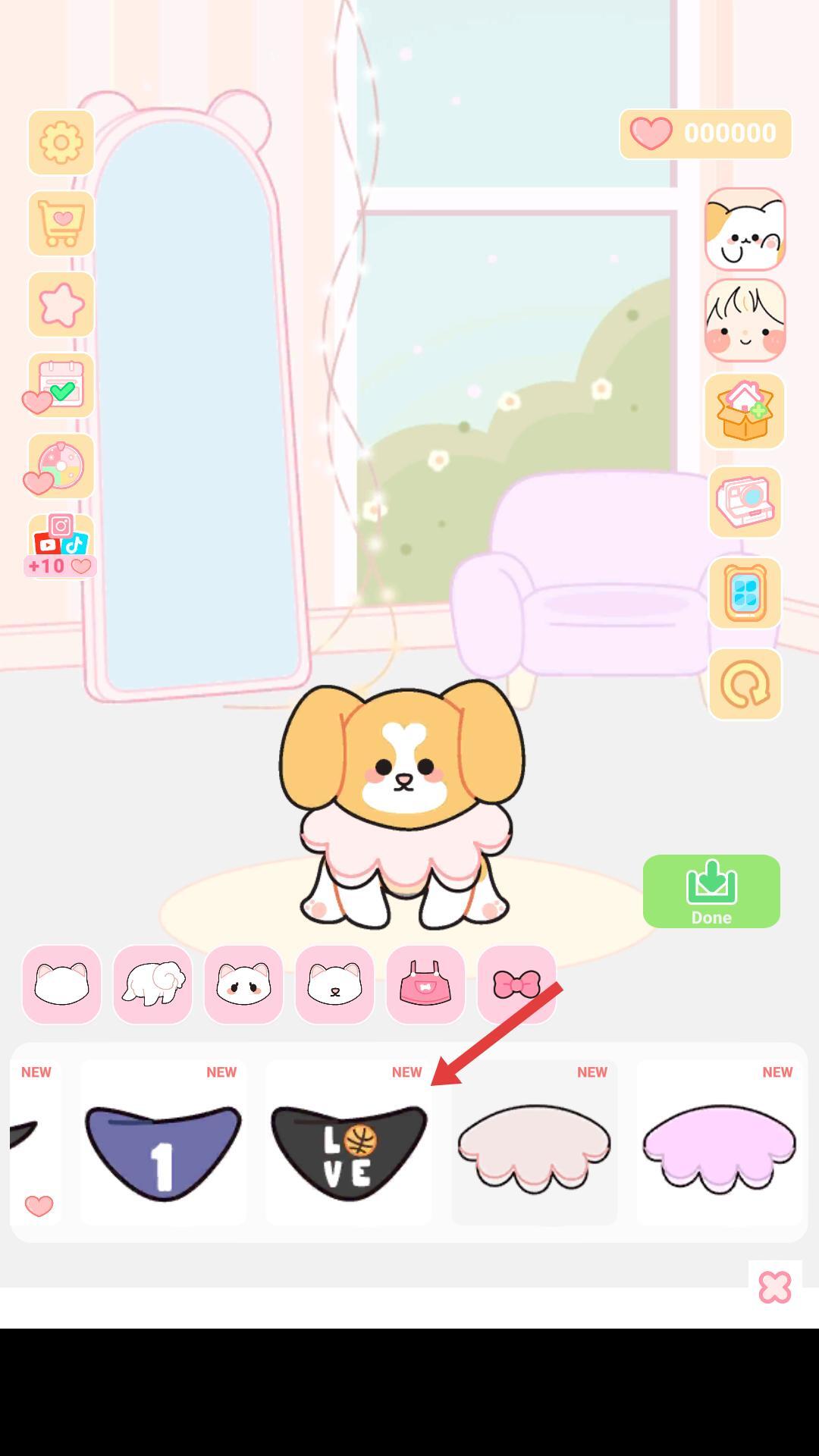This screenshot has height=1456, width=819.
Task: Tap the pink star icon
Action: pos(61,304)
